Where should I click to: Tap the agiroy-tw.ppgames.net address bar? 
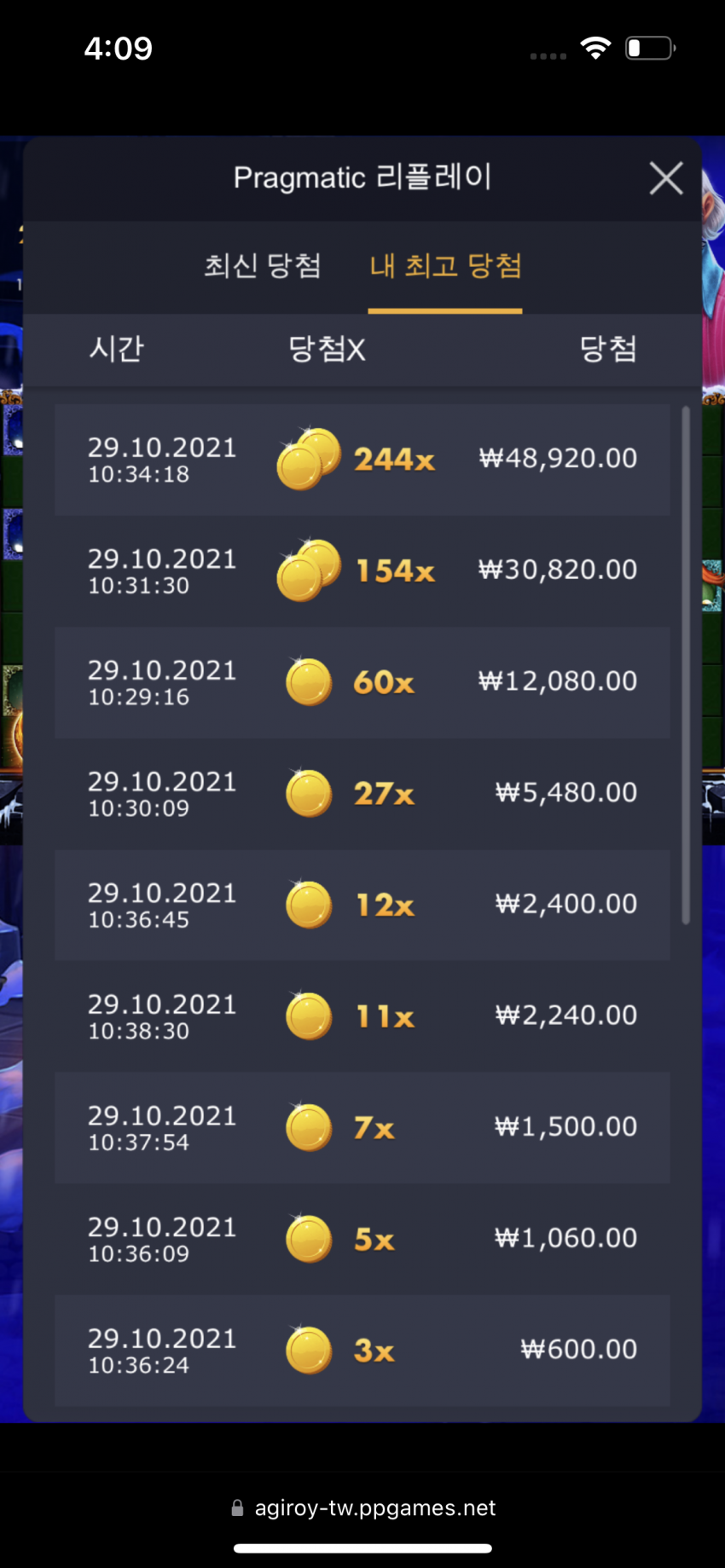(x=363, y=1508)
